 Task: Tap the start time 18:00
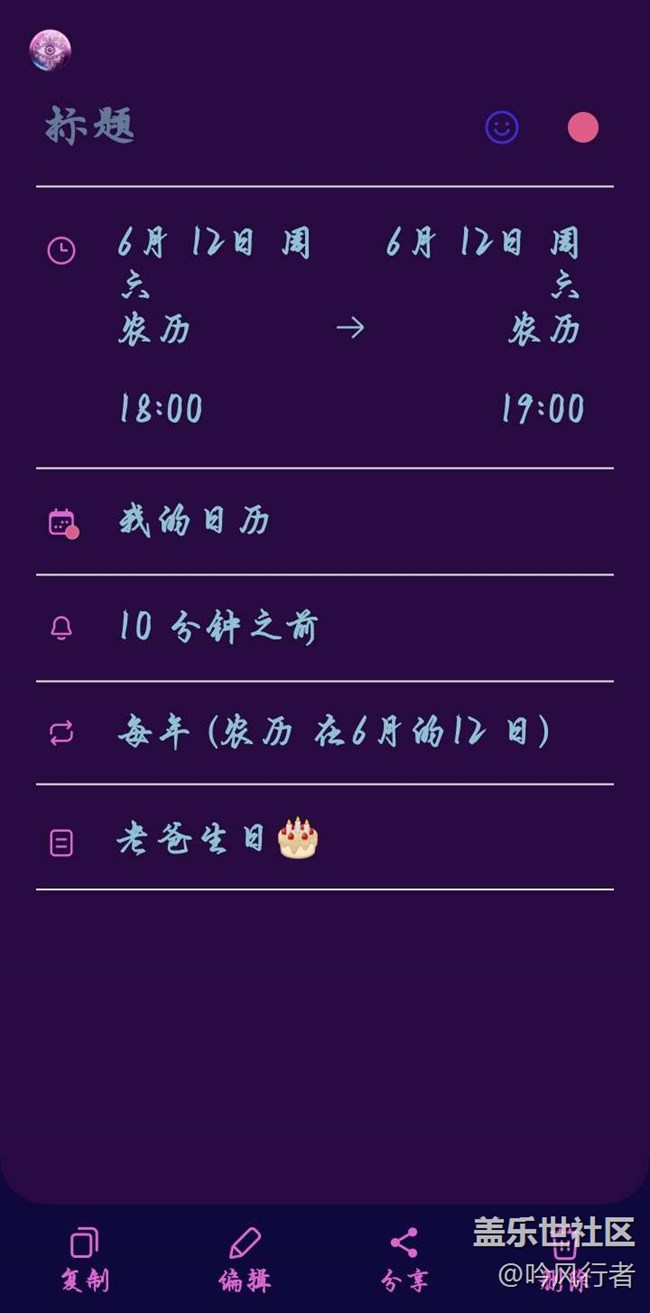tap(161, 408)
